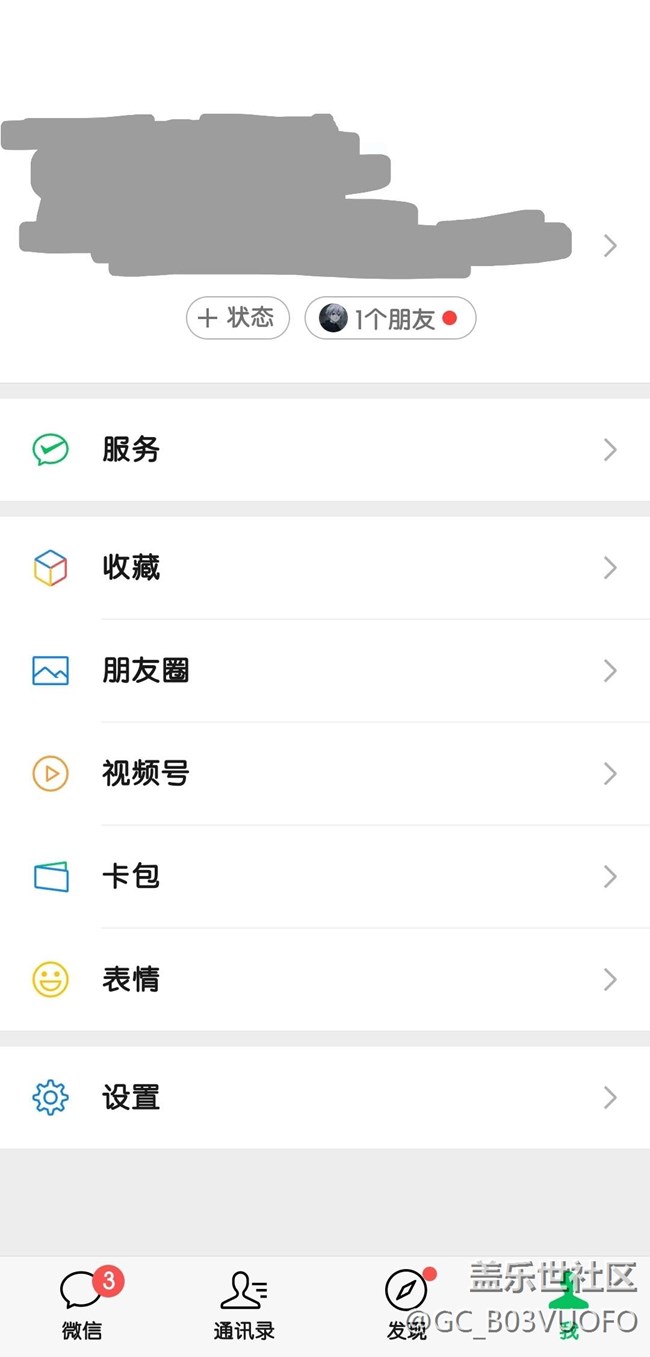Open 表情 sticker gallery
Viewport: 650px width, 1357px height.
(x=325, y=980)
